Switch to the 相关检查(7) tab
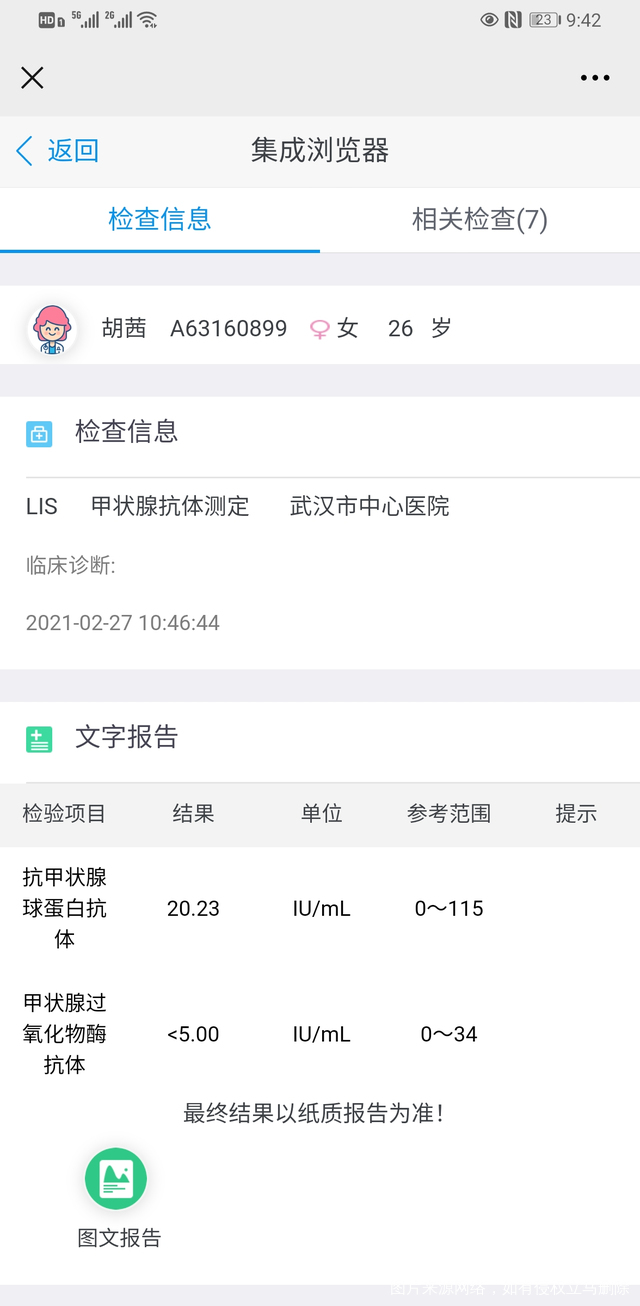 coord(480,219)
